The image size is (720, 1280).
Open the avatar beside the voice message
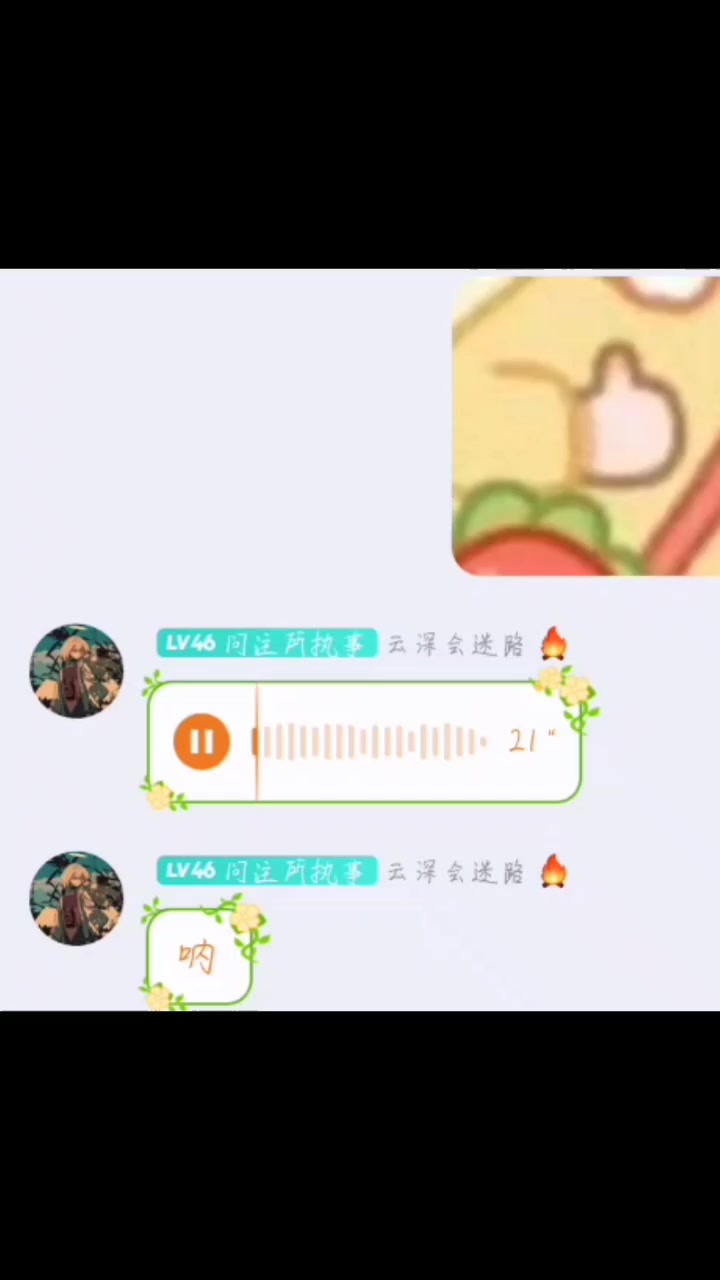coord(76,671)
